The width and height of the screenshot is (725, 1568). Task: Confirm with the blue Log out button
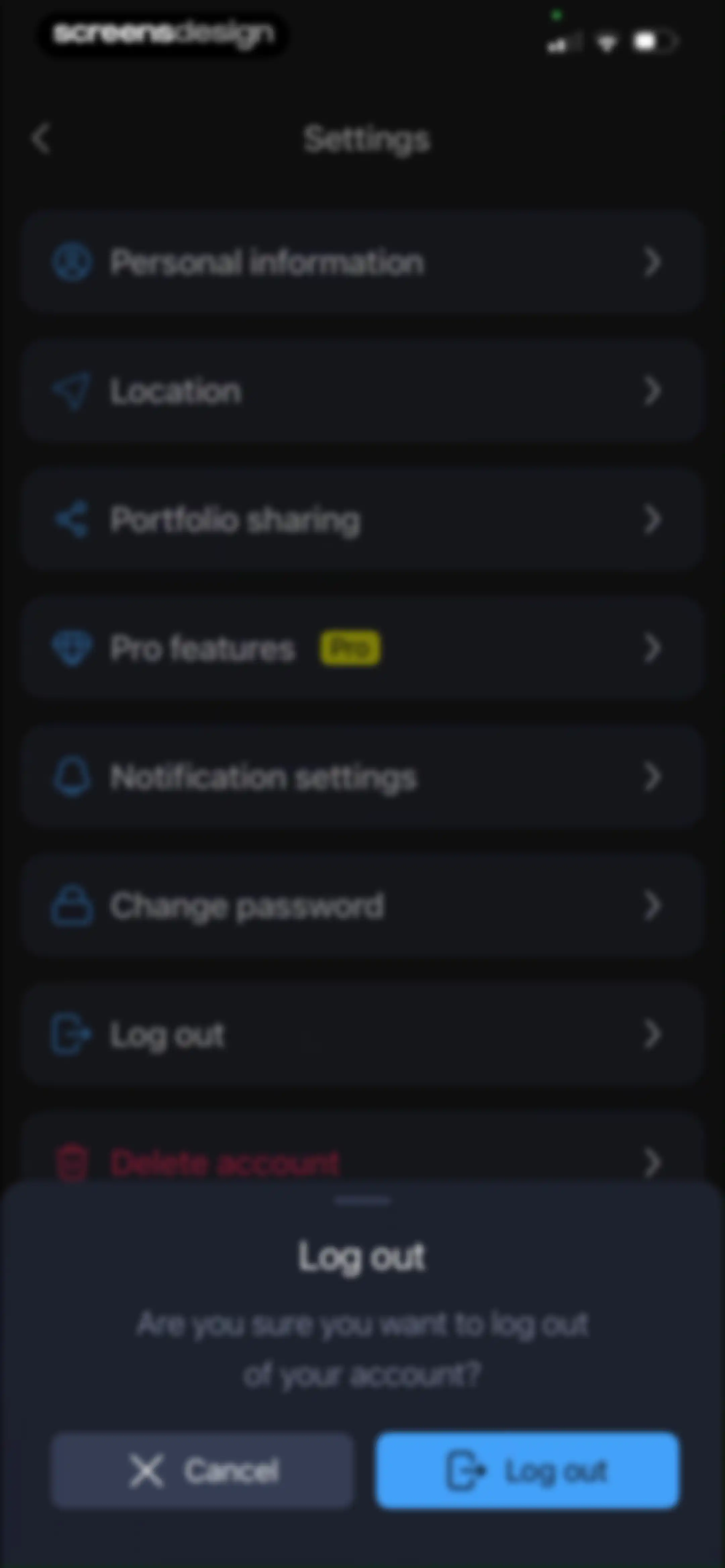point(527,1471)
